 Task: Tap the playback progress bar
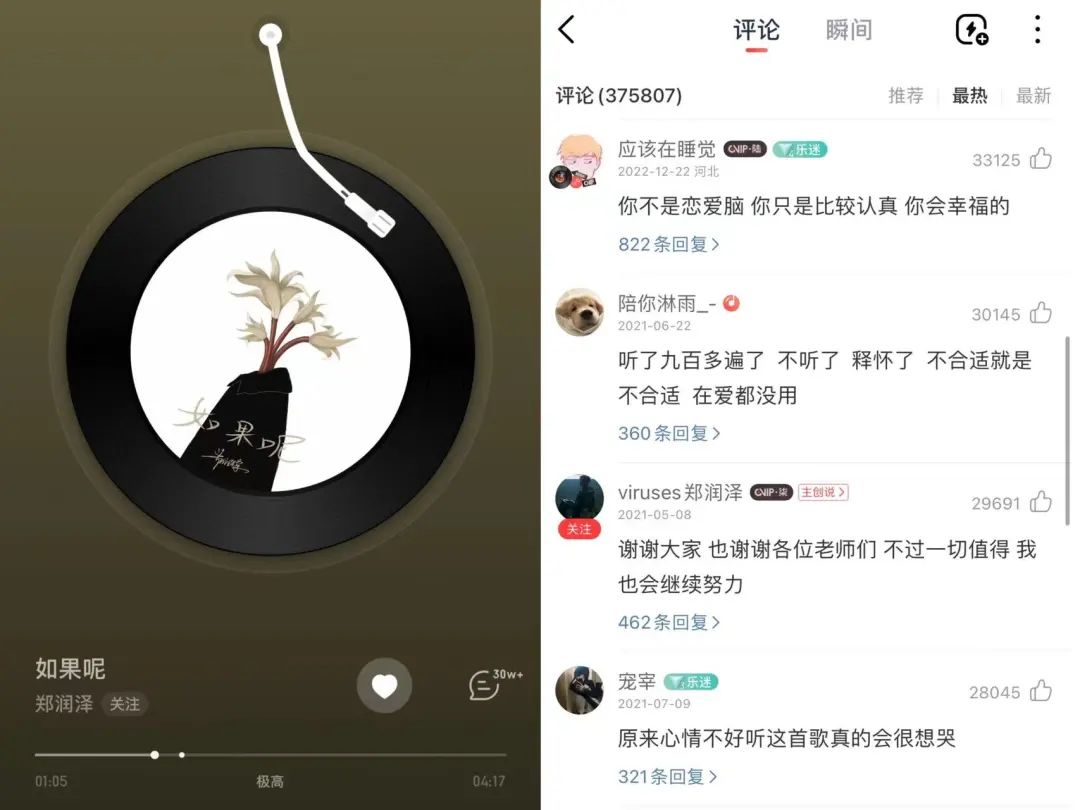tap(271, 755)
